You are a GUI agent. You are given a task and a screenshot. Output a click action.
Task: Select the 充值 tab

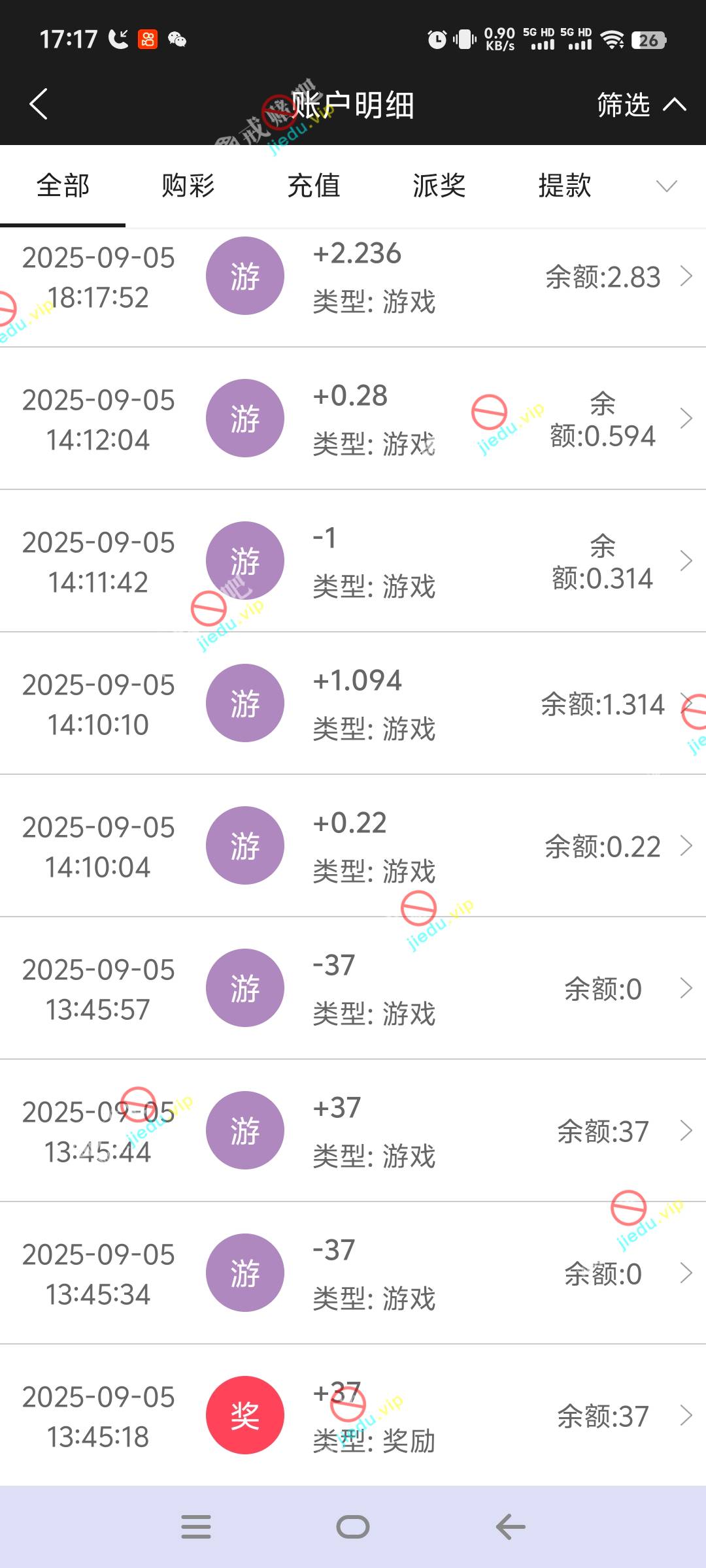coord(314,186)
